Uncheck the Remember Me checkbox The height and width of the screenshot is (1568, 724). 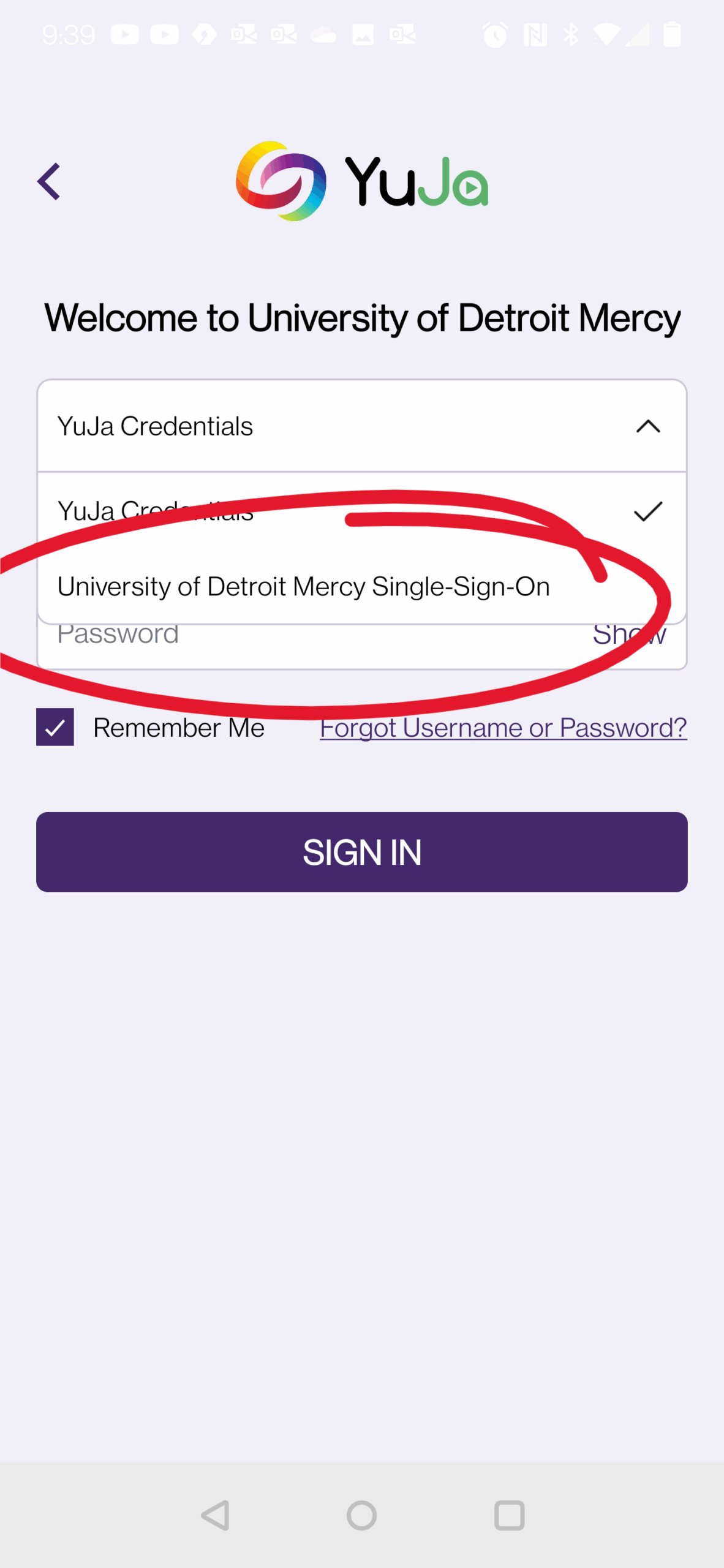pyautogui.click(x=55, y=727)
